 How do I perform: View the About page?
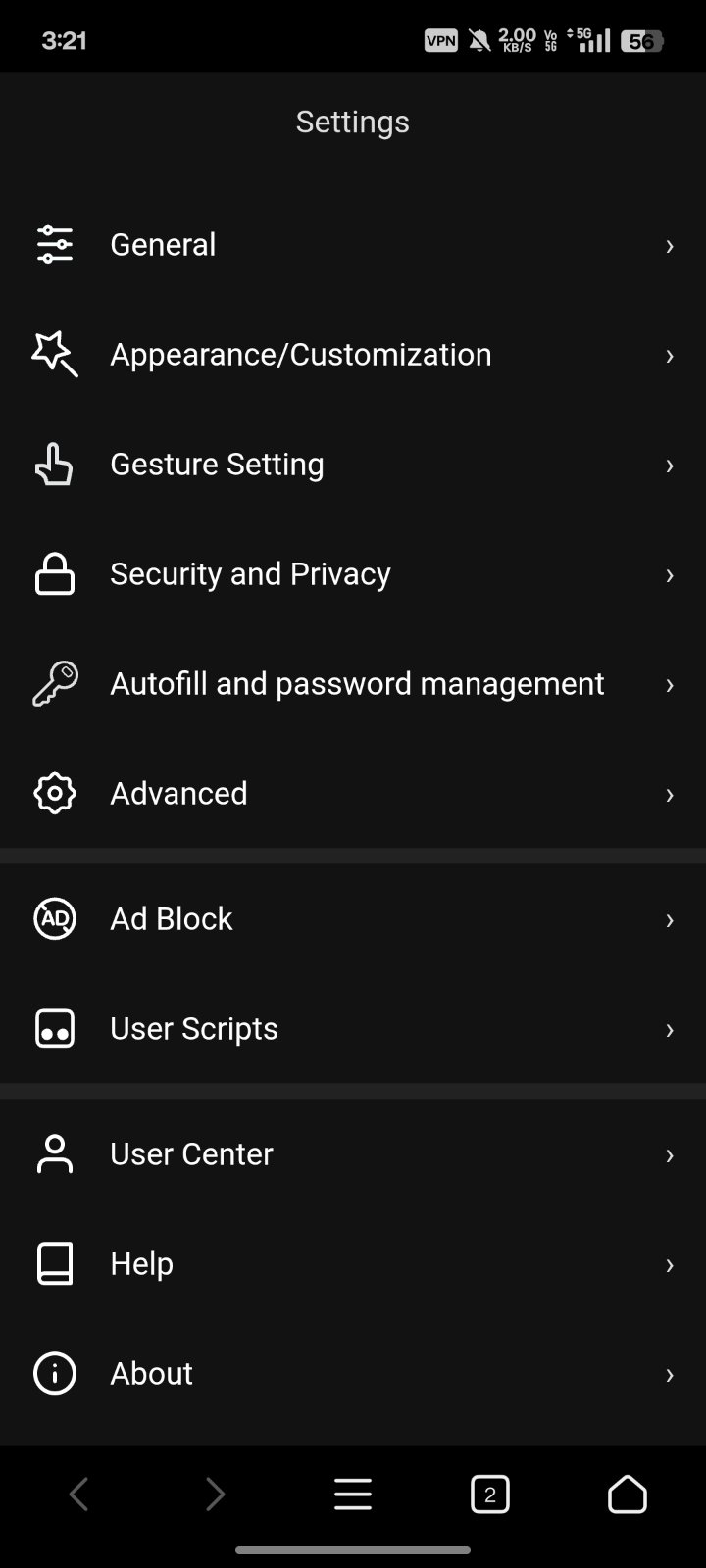(353, 1374)
